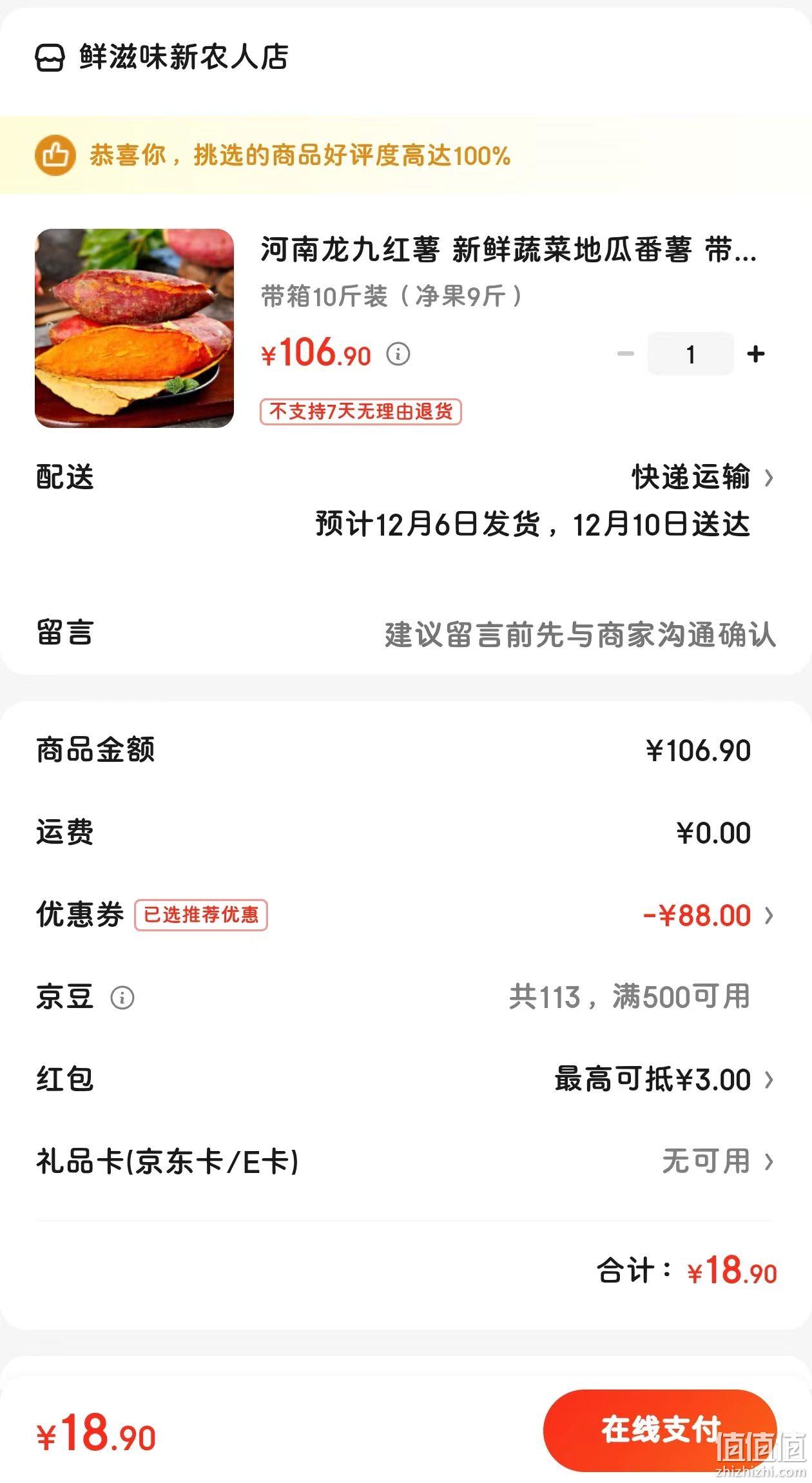Increase the product quantity with plus
This screenshot has height=1483, width=812.
click(x=755, y=354)
